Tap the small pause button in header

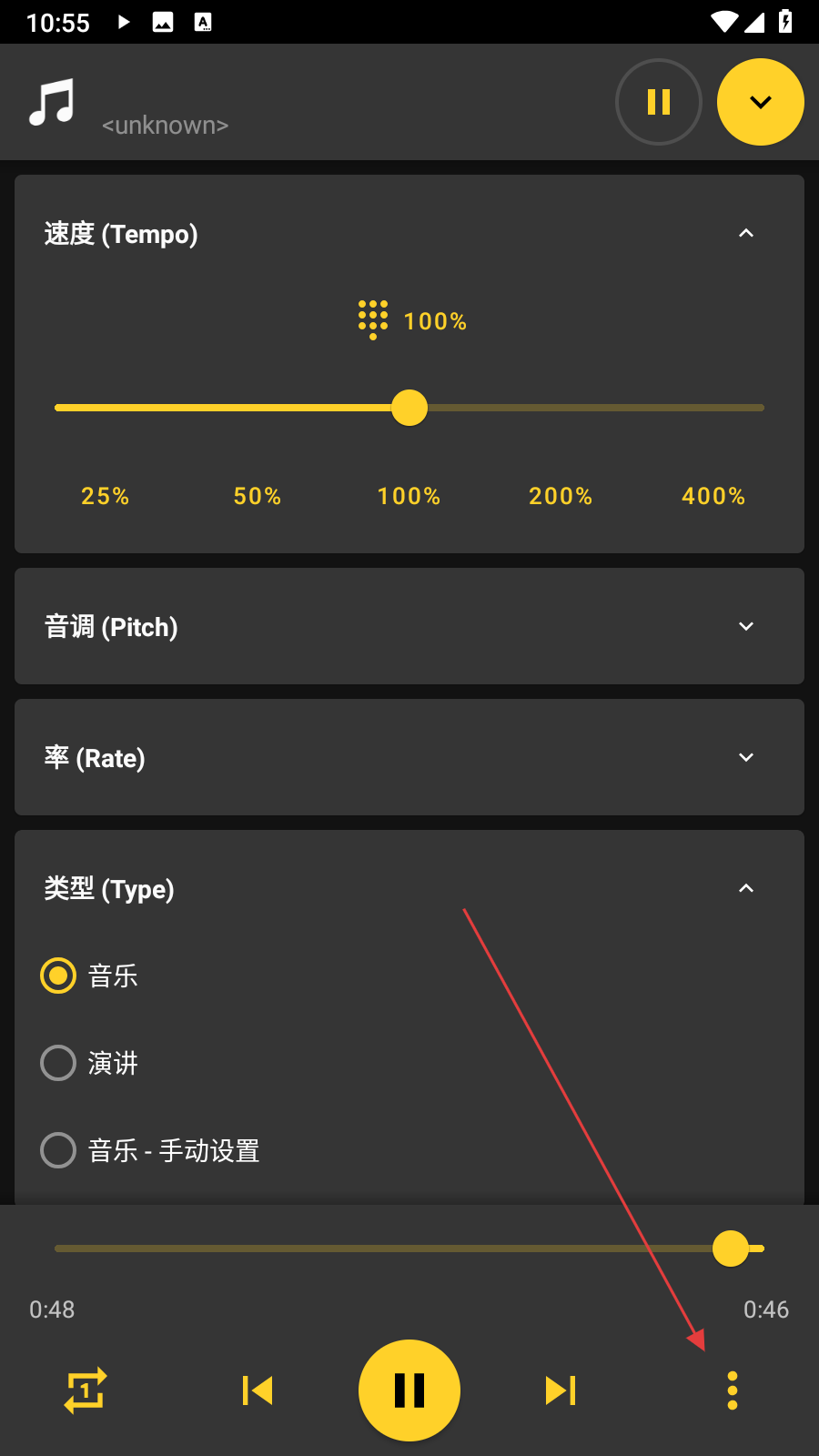pos(658,102)
